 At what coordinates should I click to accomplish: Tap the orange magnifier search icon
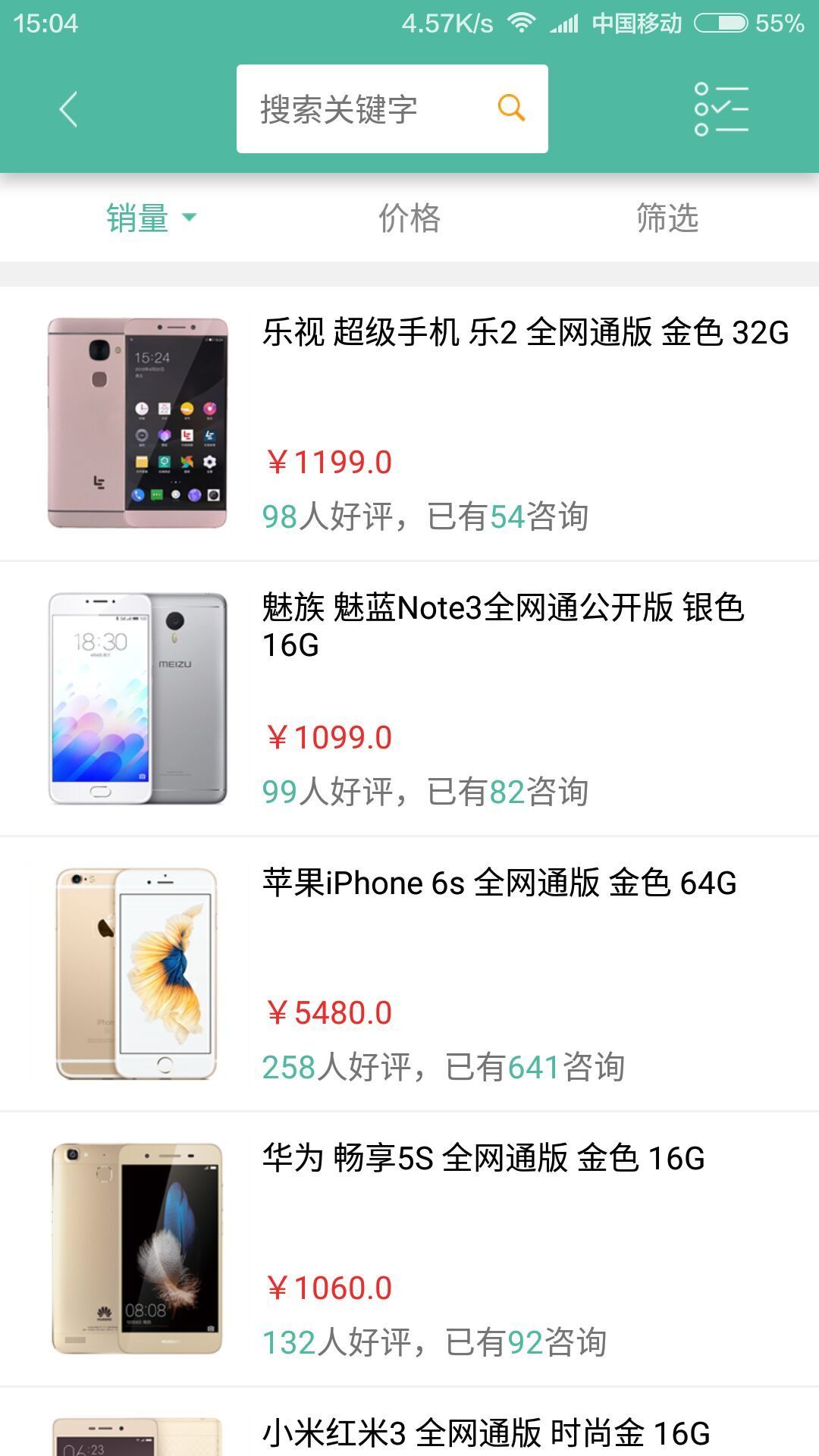511,108
